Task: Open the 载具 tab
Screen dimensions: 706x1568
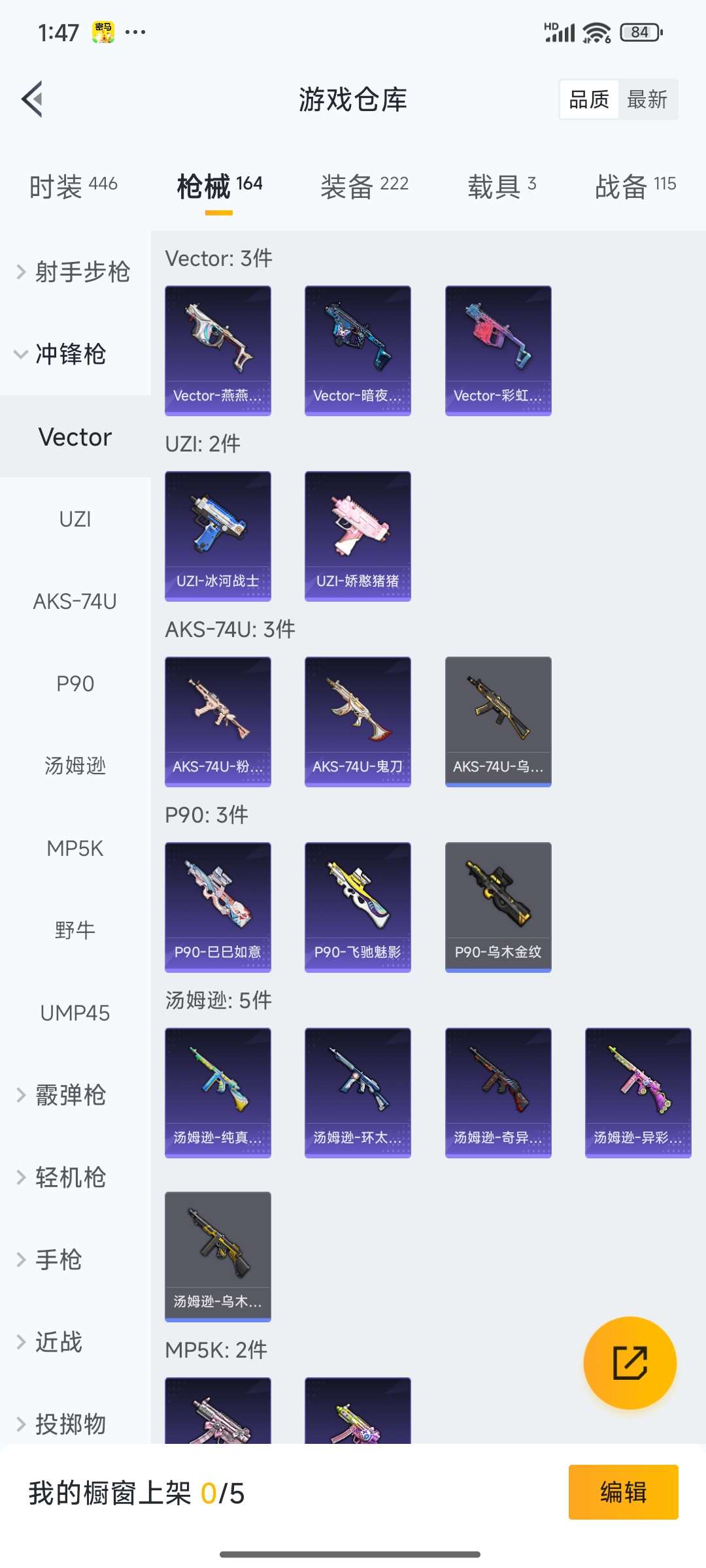Action: pos(502,186)
